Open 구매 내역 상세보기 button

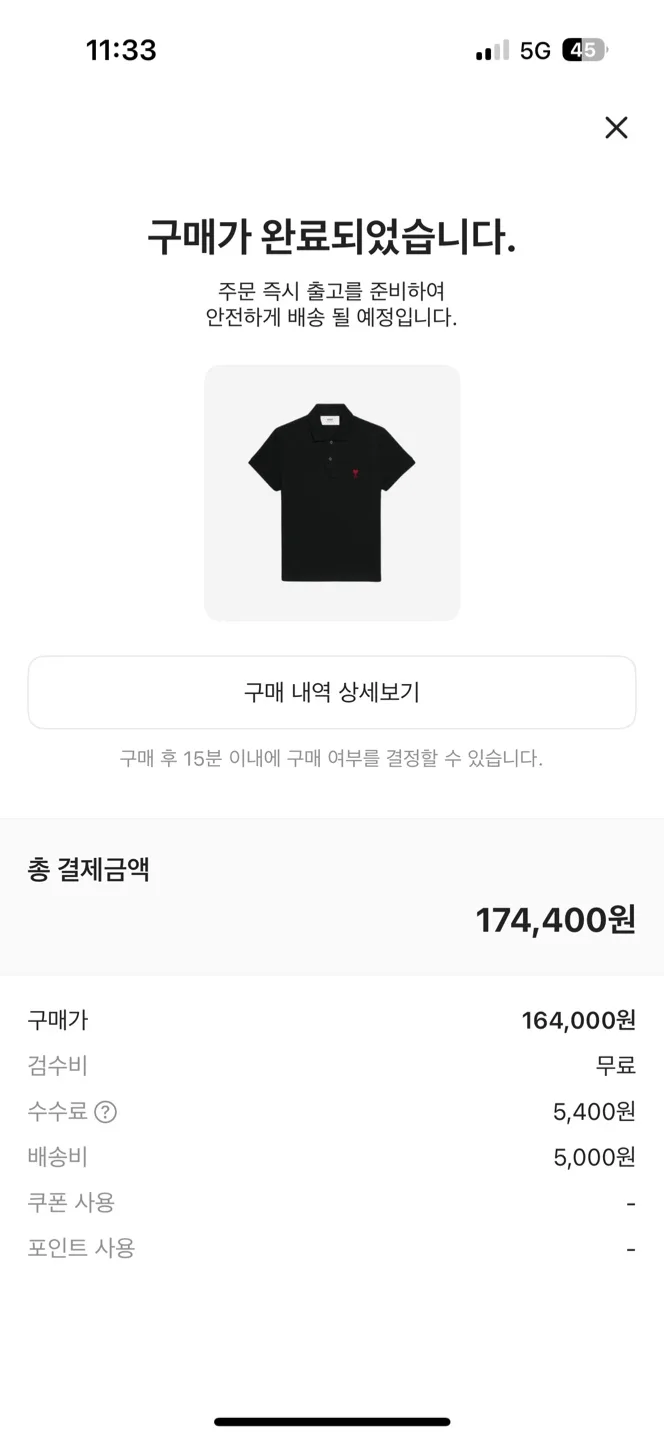point(332,692)
